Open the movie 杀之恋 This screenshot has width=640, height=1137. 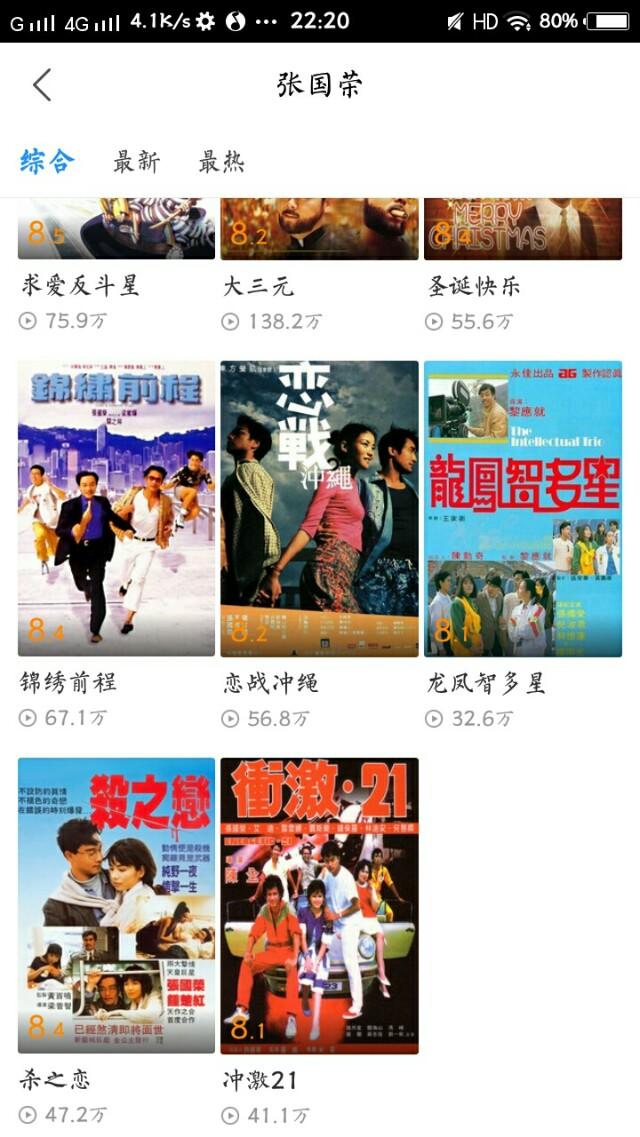(116, 905)
